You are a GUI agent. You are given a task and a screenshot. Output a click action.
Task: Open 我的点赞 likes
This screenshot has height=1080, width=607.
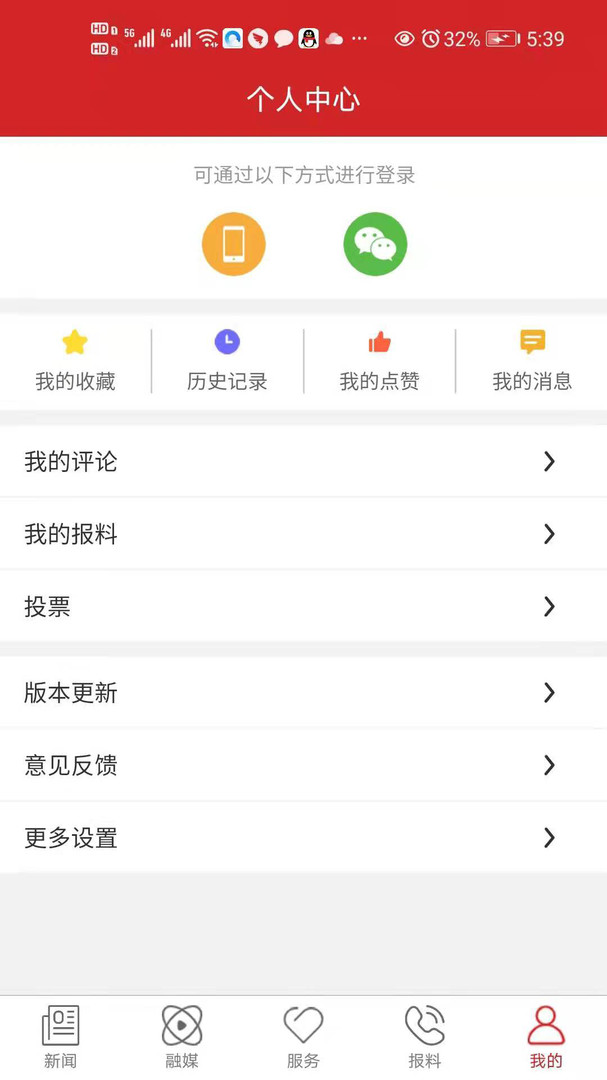pos(379,361)
